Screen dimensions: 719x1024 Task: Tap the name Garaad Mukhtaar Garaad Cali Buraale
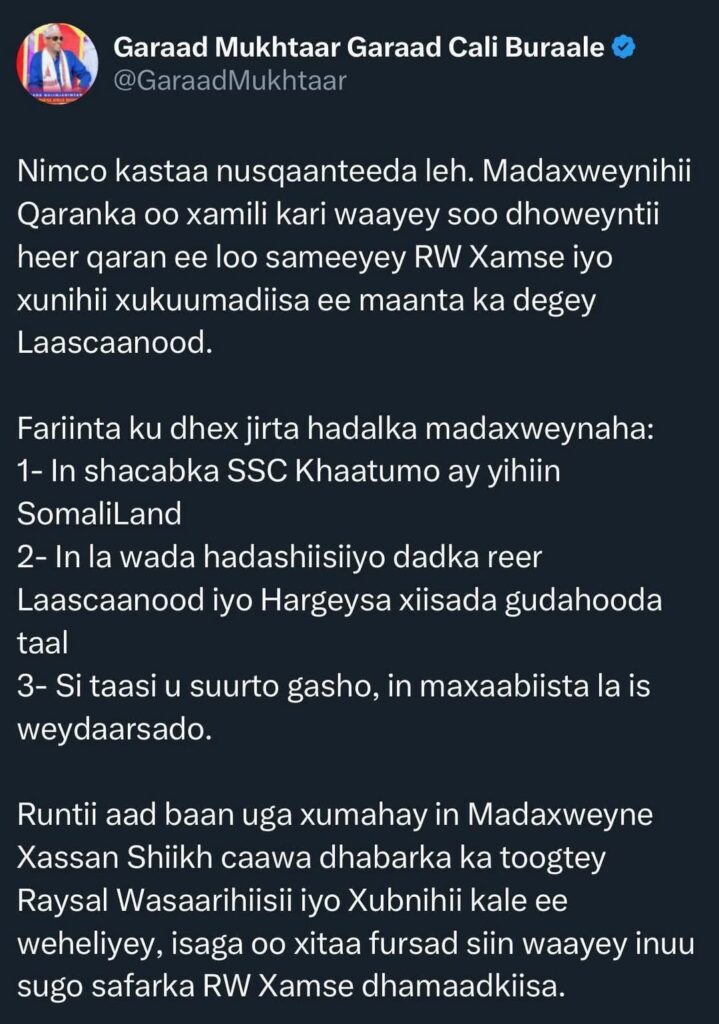tap(358, 47)
